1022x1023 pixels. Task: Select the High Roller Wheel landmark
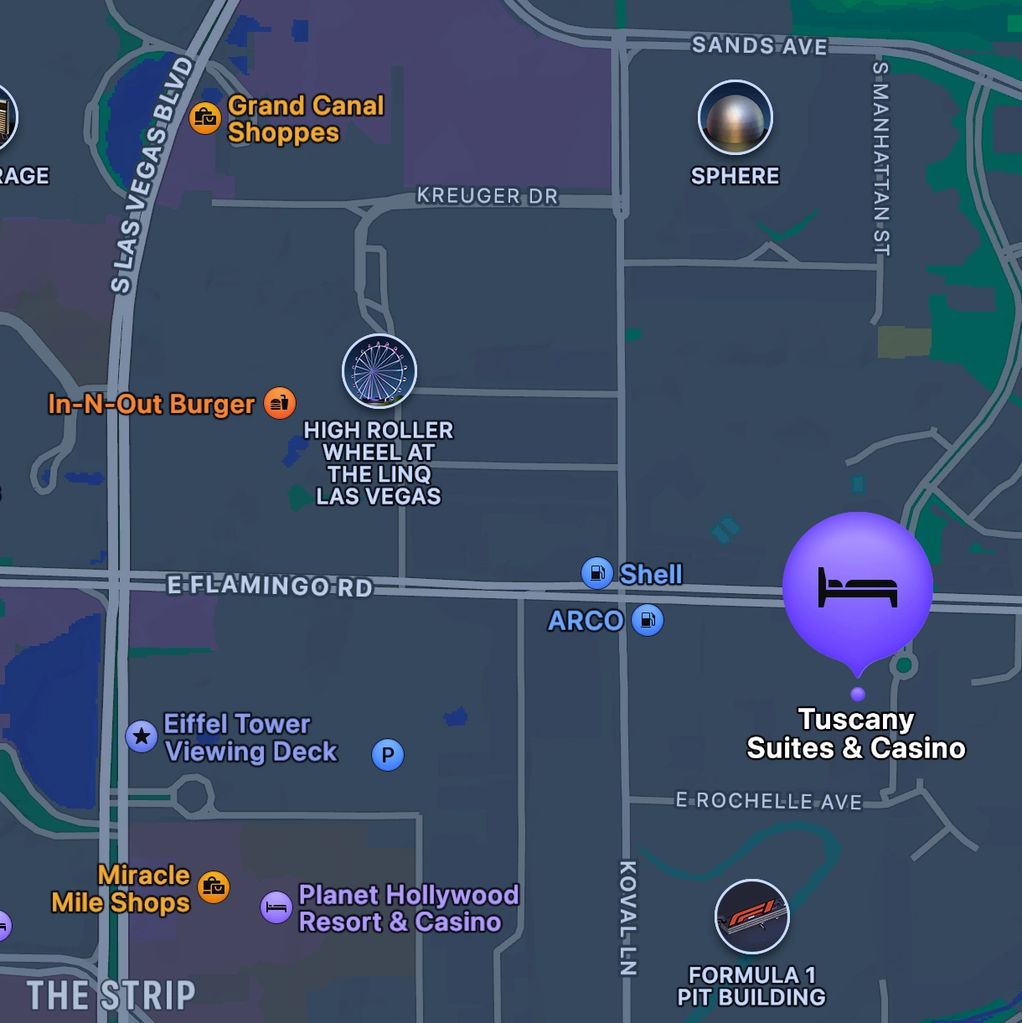tap(379, 371)
